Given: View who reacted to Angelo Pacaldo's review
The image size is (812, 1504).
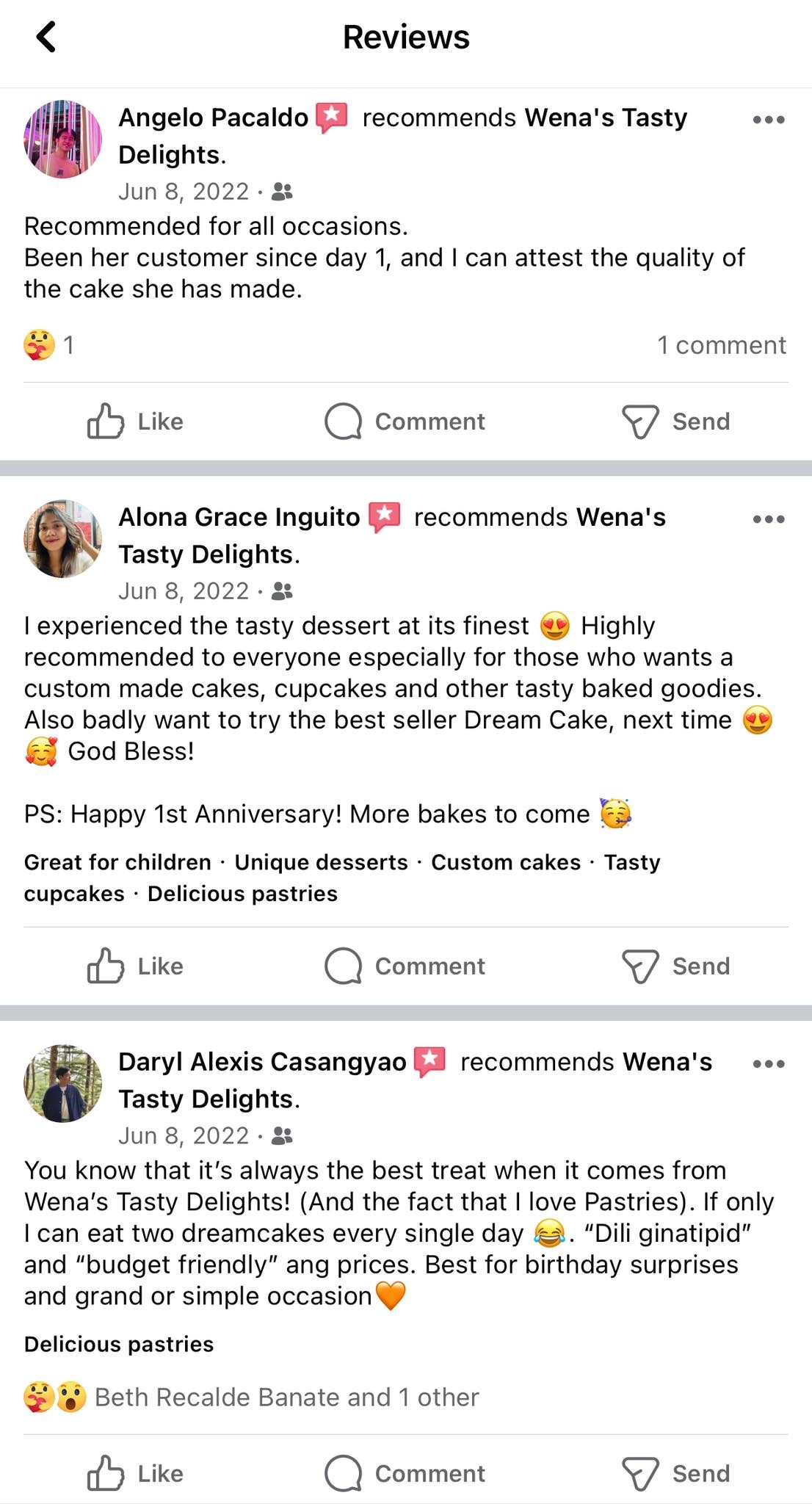Looking at the screenshot, I should (x=48, y=345).
